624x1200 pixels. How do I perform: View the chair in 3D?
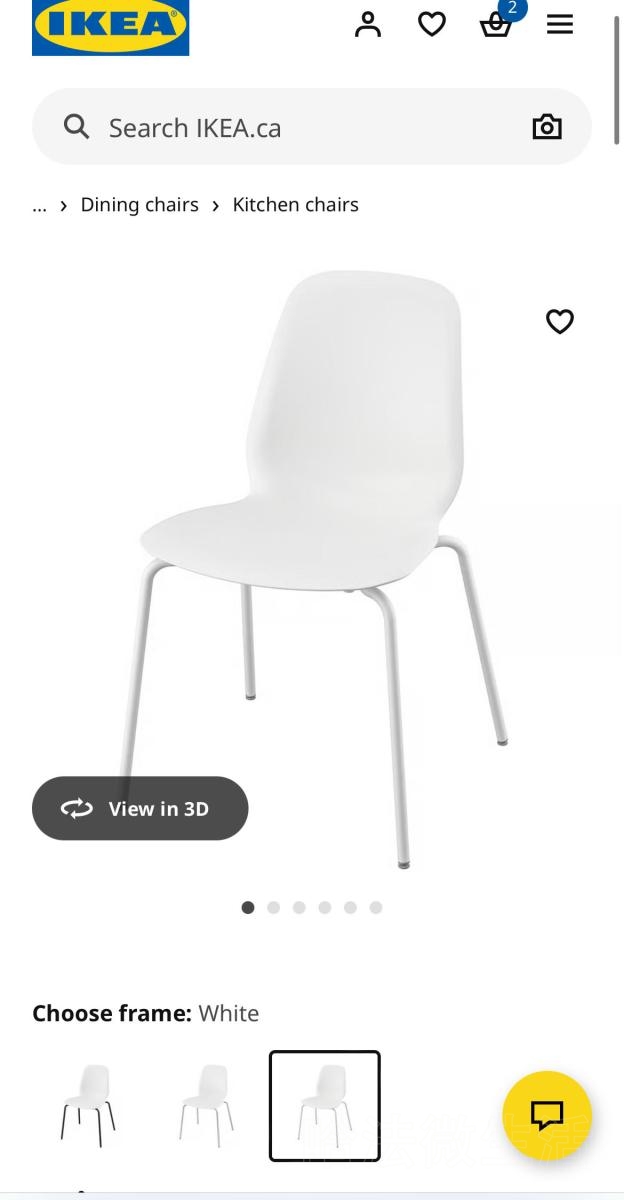pyautogui.click(x=140, y=808)
